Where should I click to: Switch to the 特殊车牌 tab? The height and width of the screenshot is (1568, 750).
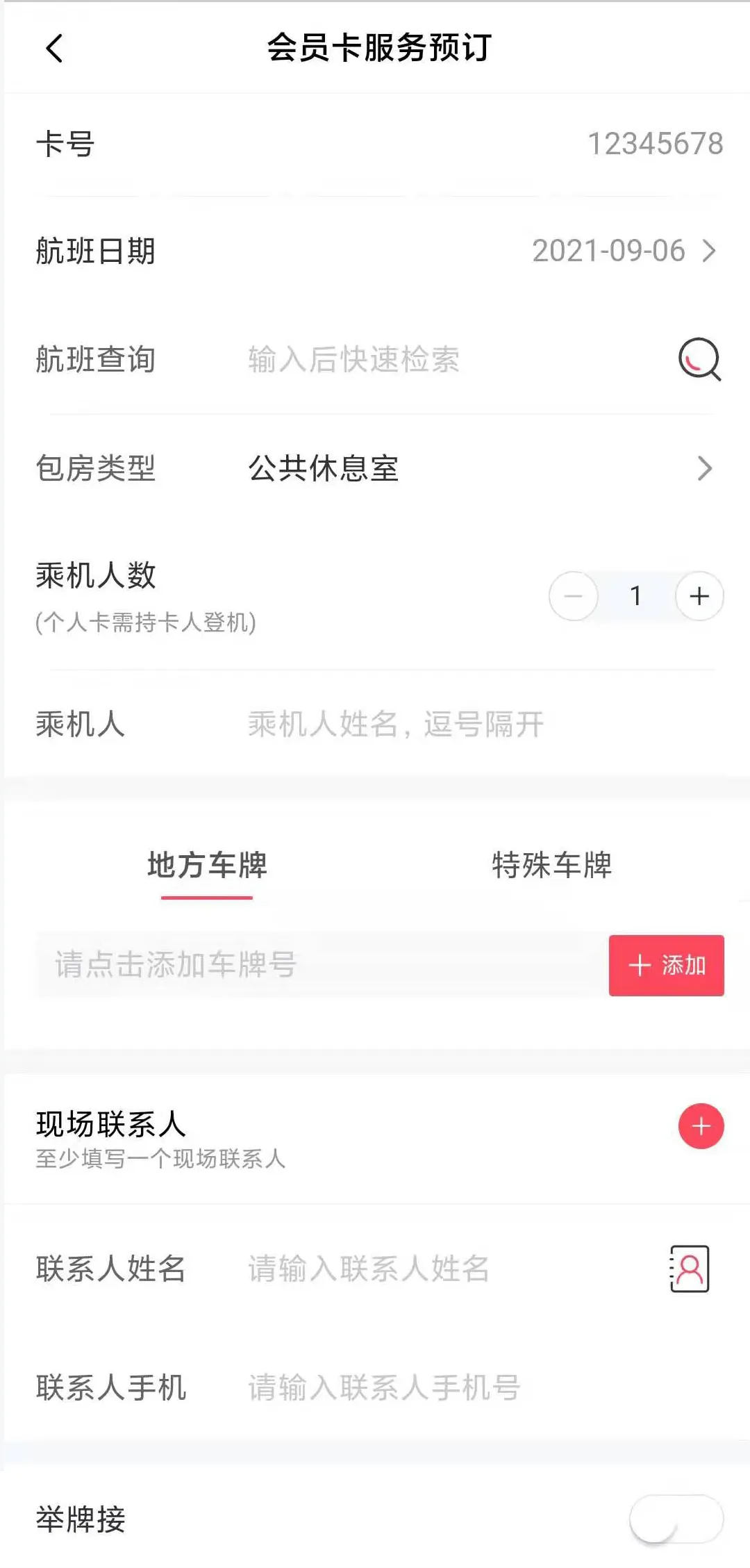(x=552, y=864)
